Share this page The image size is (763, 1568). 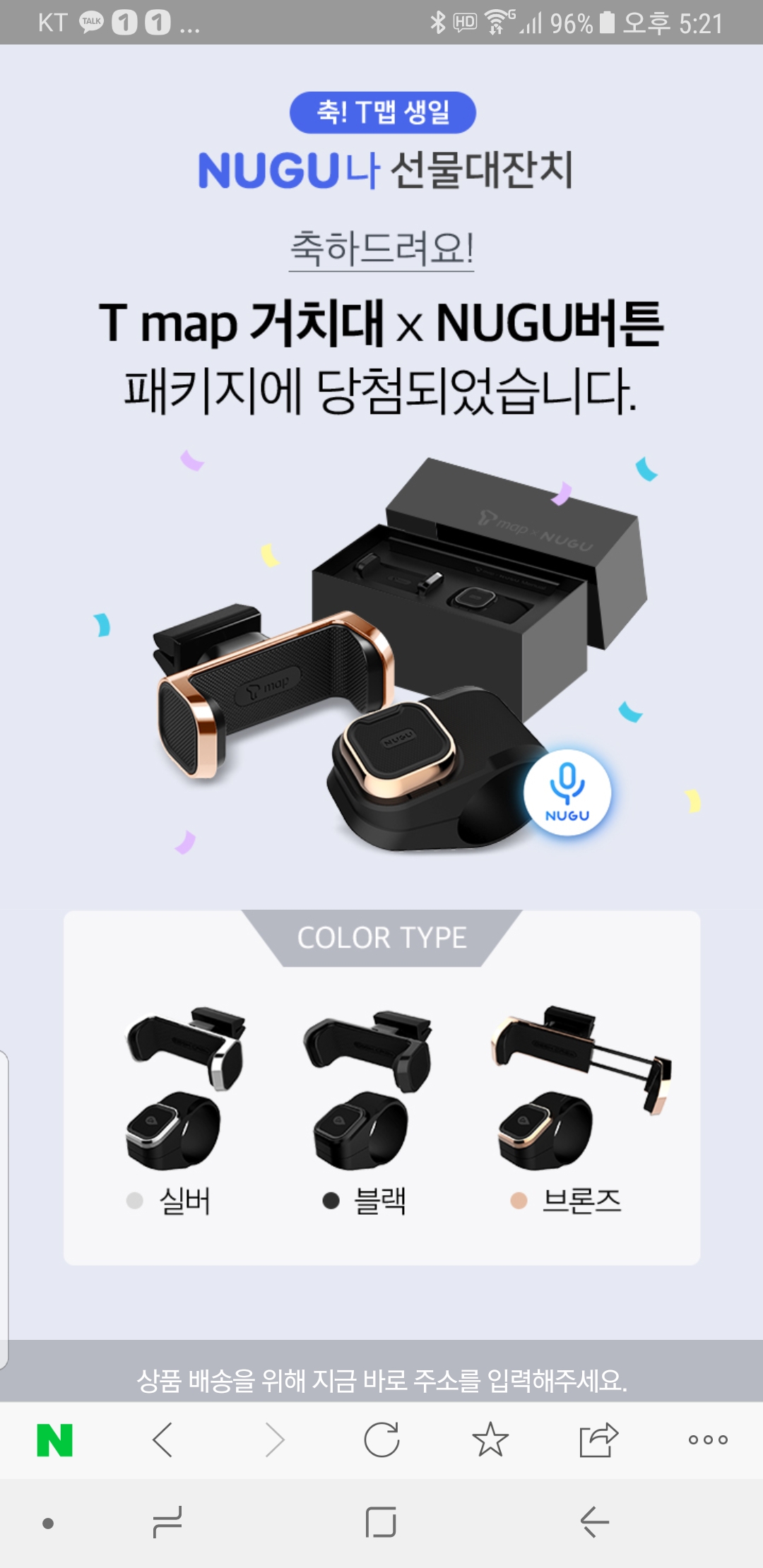click(598, 1439)
